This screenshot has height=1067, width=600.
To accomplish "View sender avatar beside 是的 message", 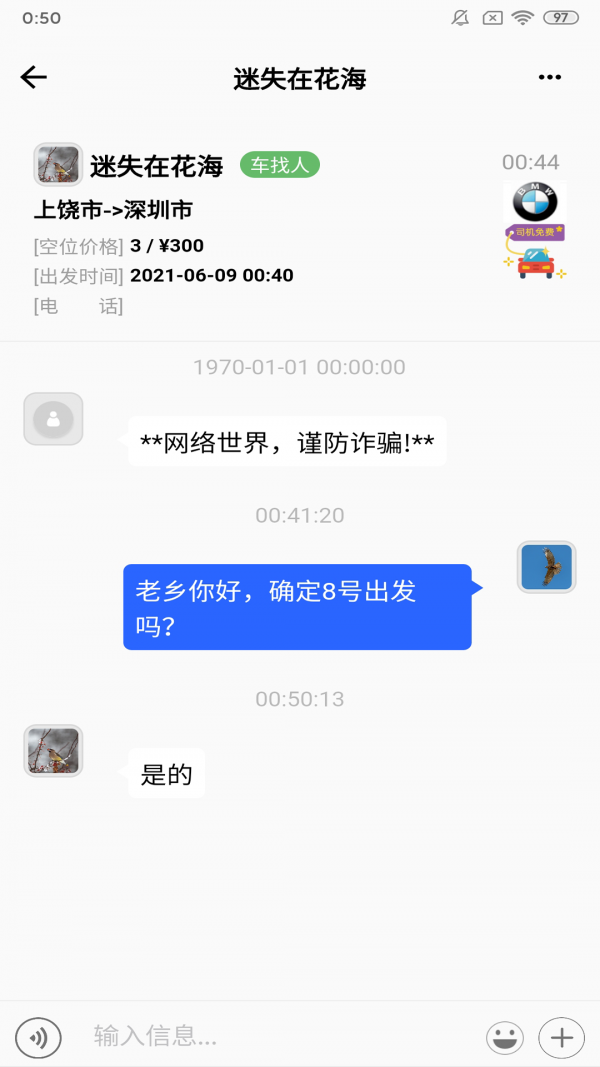I will (53, 751).
